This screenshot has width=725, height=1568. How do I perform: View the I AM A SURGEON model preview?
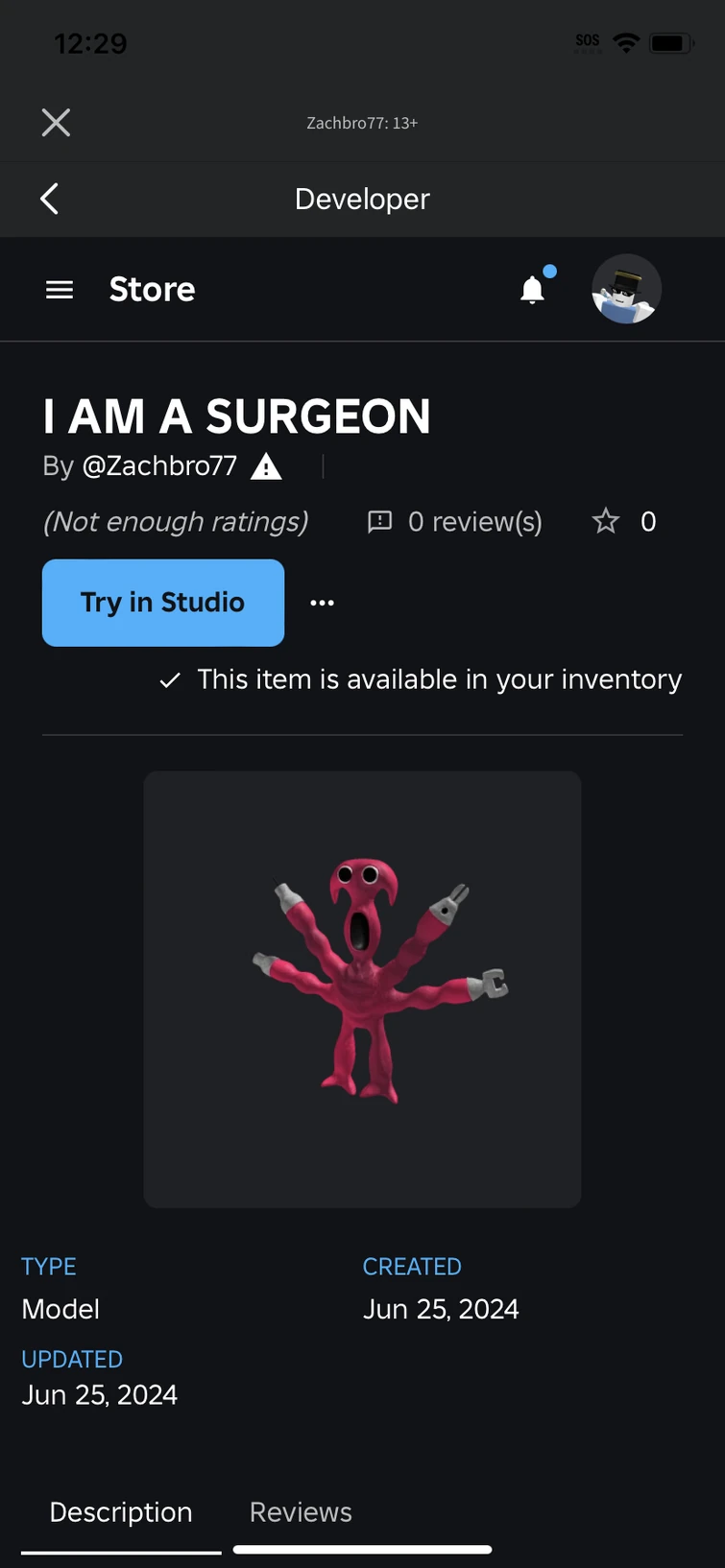point(362,988)
